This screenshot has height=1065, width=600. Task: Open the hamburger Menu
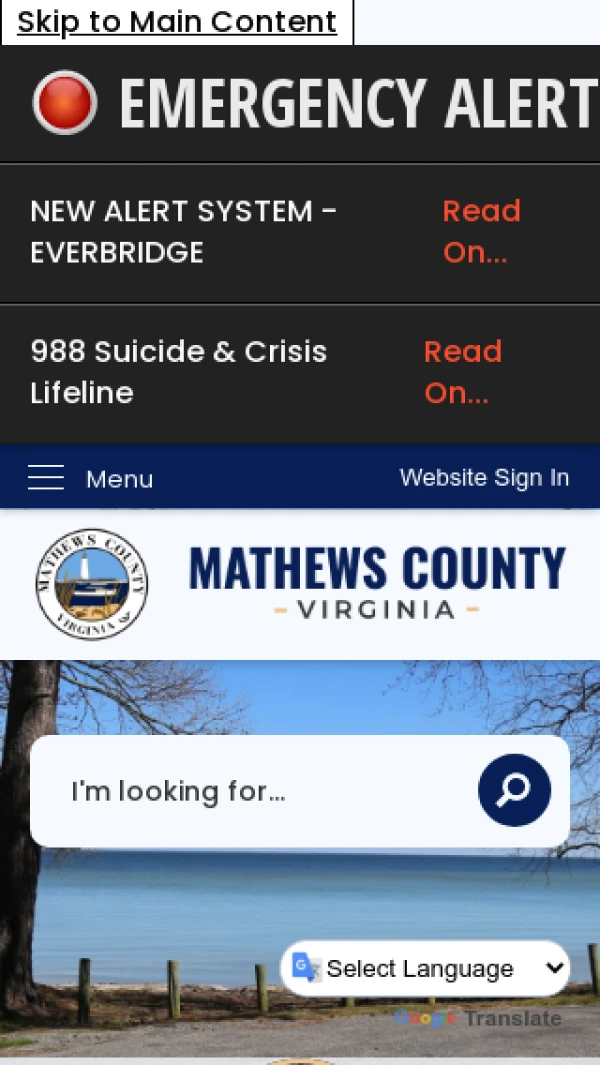pyautogui.click(x=90, y=478)
